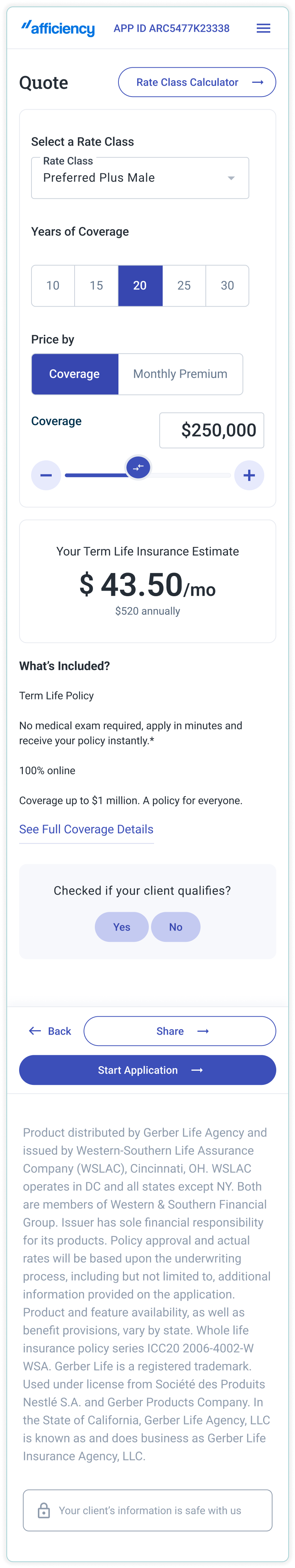The height and width of the screenshot is (1568, 295).
Task: Tap the $250,000 coverage amount field
Action: (211, 430)
